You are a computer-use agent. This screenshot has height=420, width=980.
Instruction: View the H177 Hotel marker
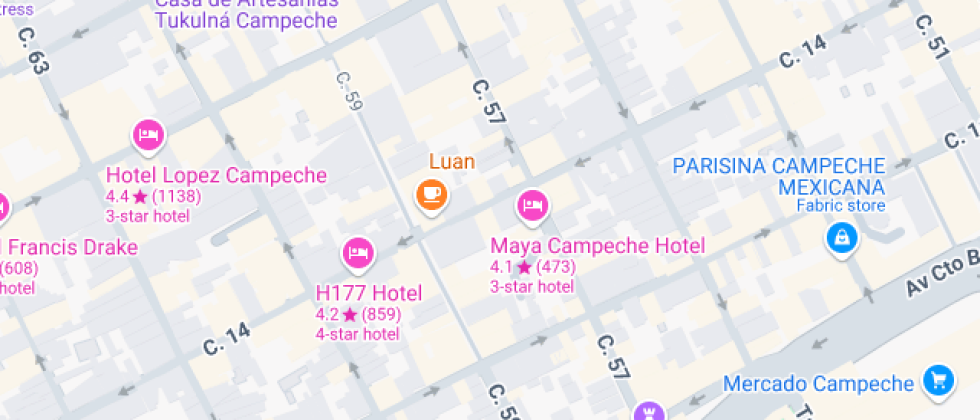click(358, 254)
